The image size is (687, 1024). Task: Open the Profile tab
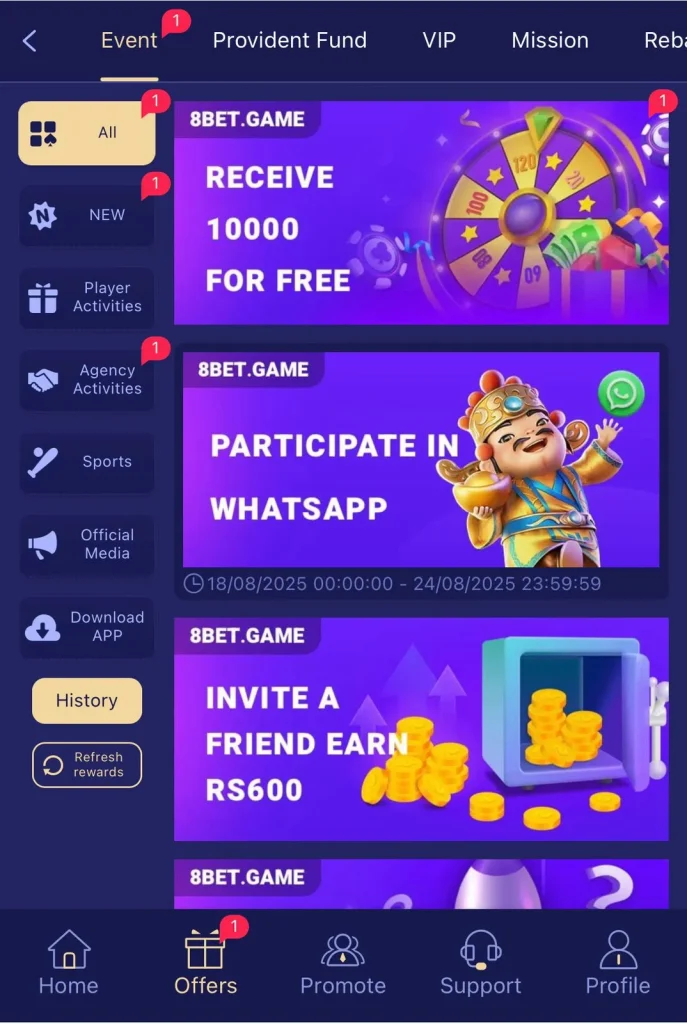point(617,963)
